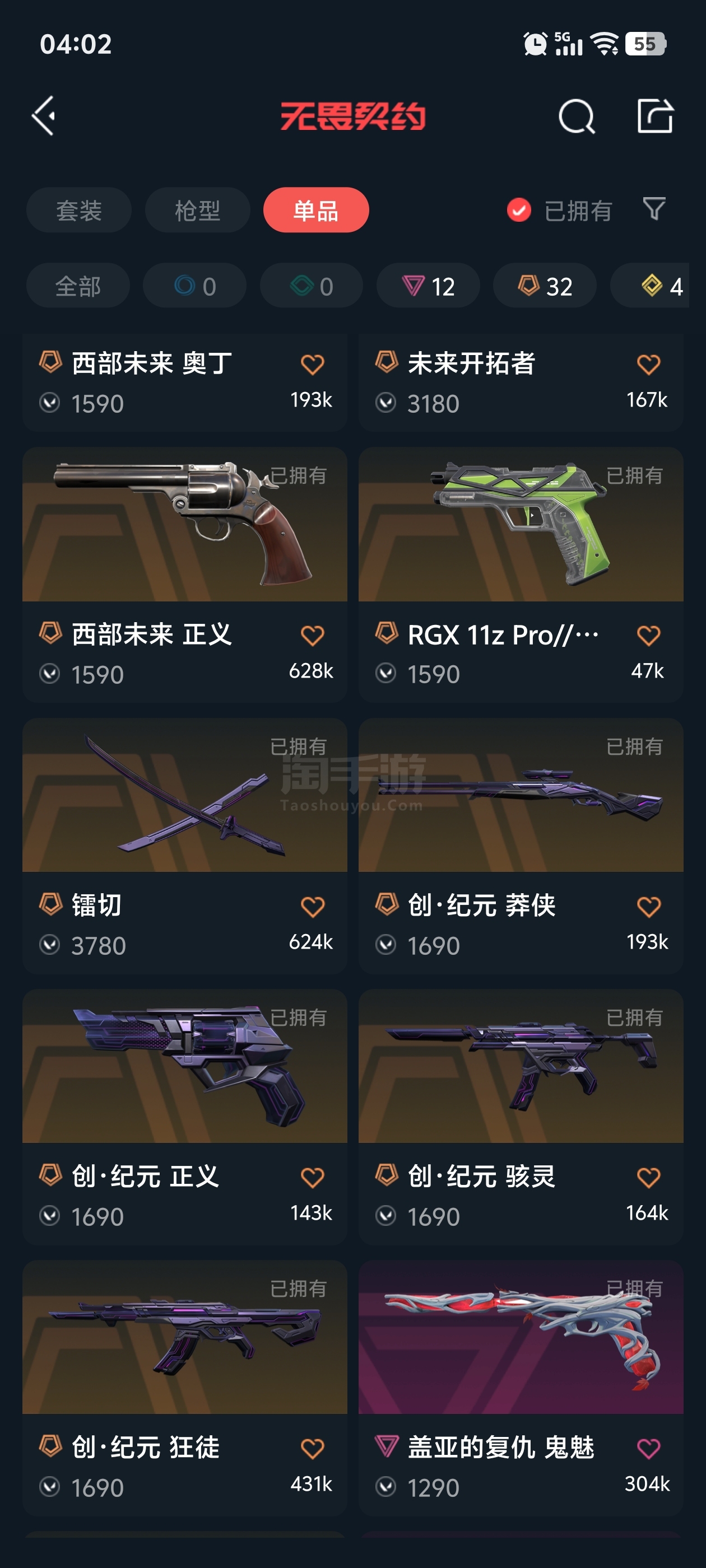Like the 盖亚的复仇 鬼魅 skin
The height and width of the screenshot is (1568, 706).
point(648,1448)
